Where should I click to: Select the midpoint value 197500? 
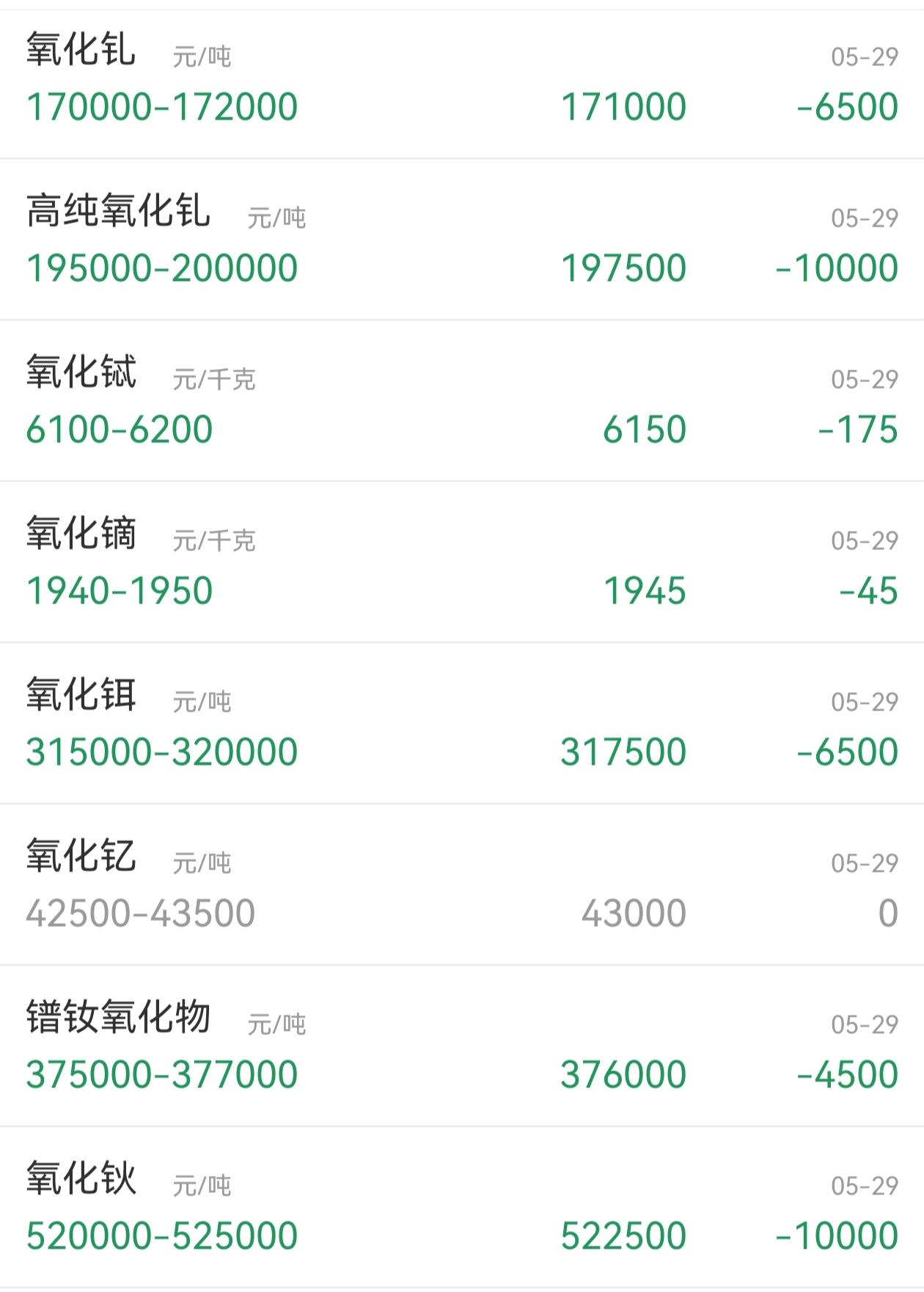coord(625,270)
